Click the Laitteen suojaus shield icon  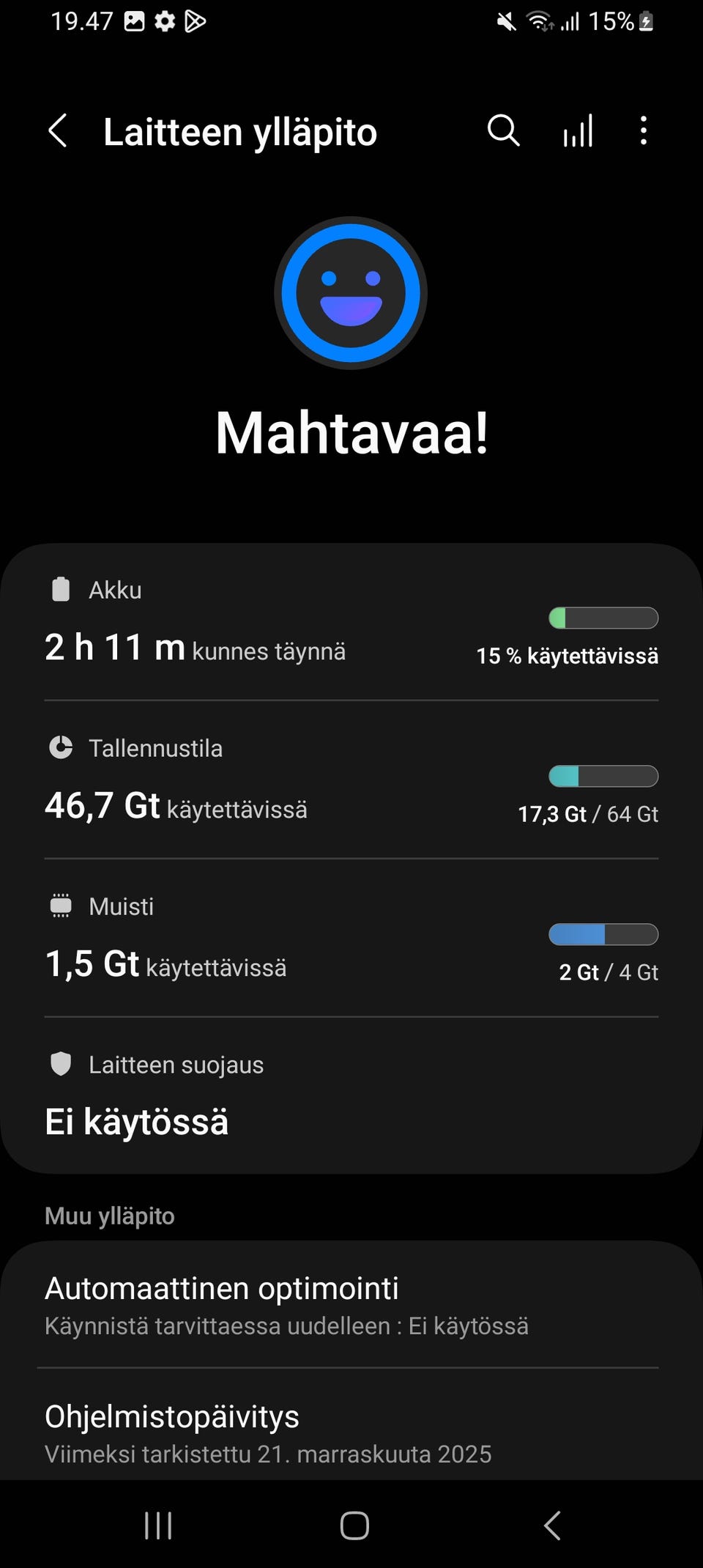60,1064
